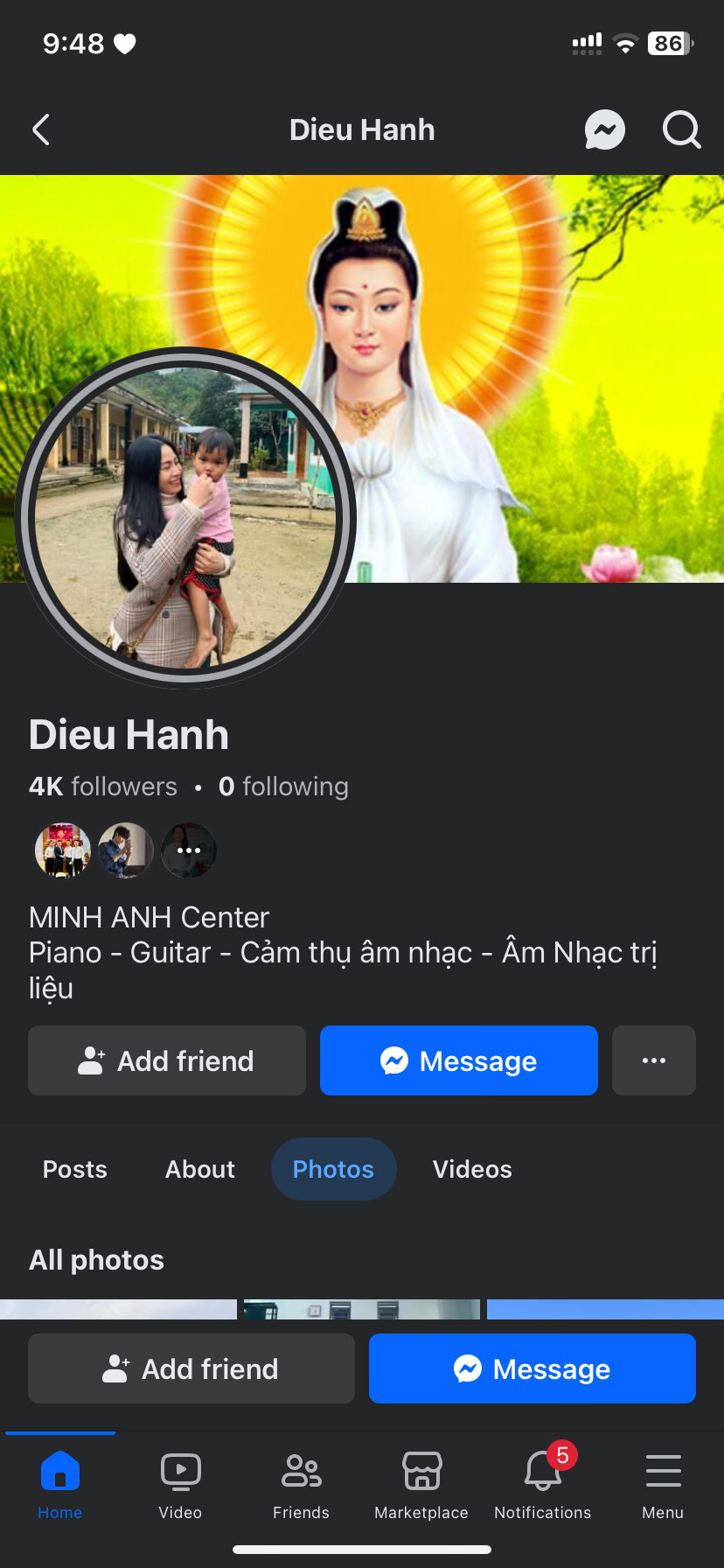Open the search magnifier icon
This screenshot has height=1568, width=724.
pyautogui.click(x=681, y=130)
